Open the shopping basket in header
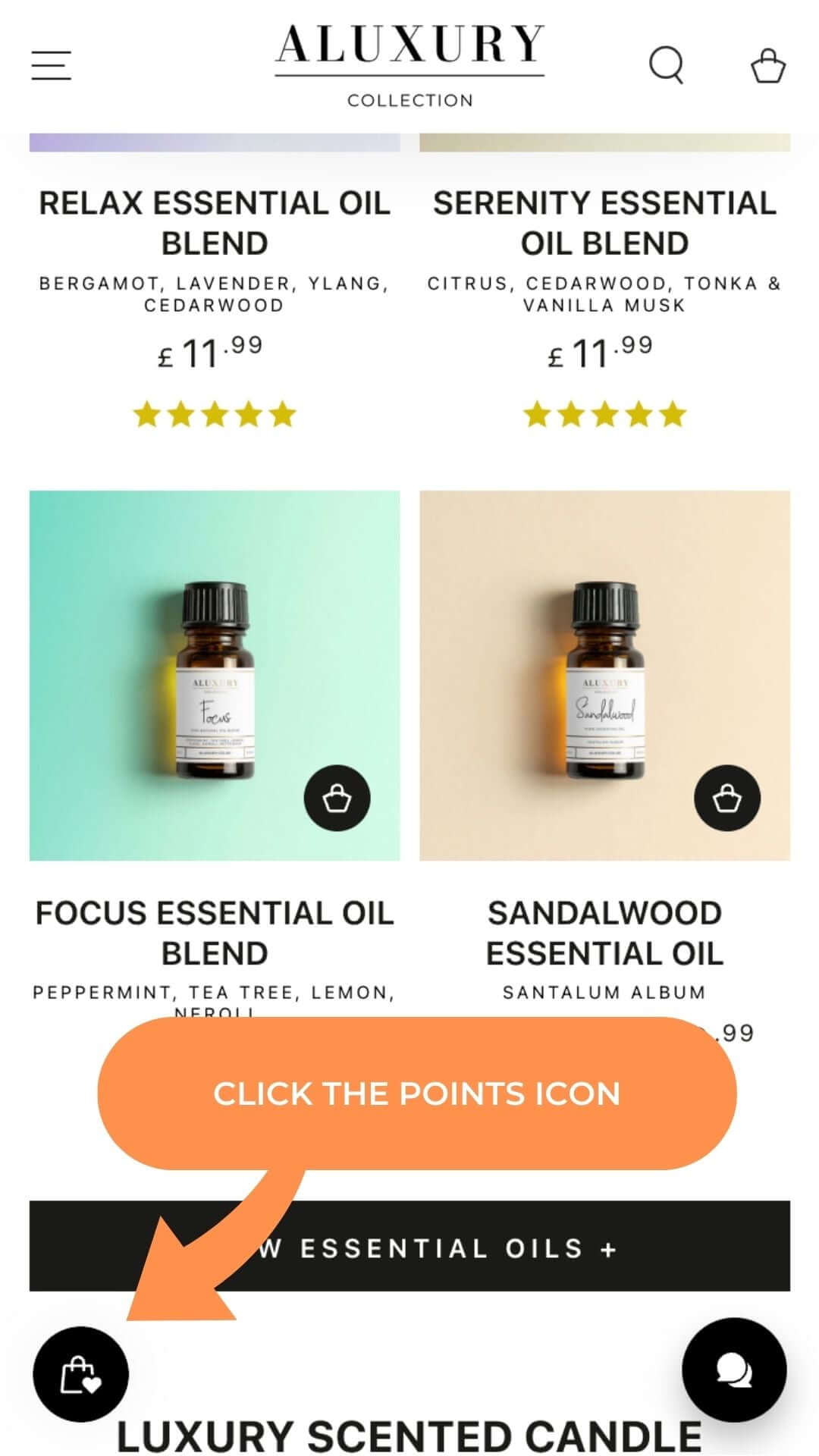The width and height of the screenshot is (819, 1456). [767, 65]
